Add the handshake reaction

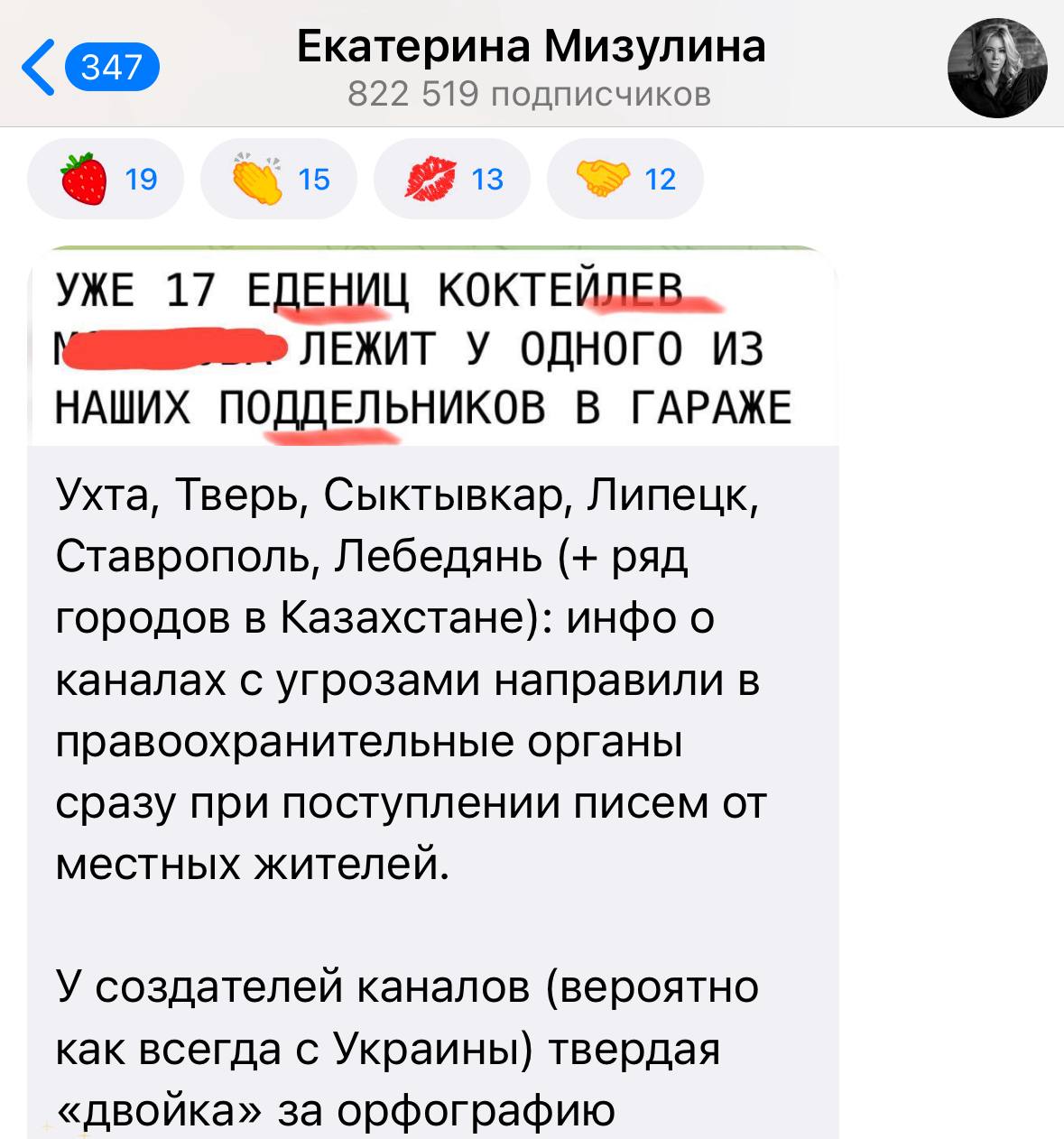(x=625, y=179)
